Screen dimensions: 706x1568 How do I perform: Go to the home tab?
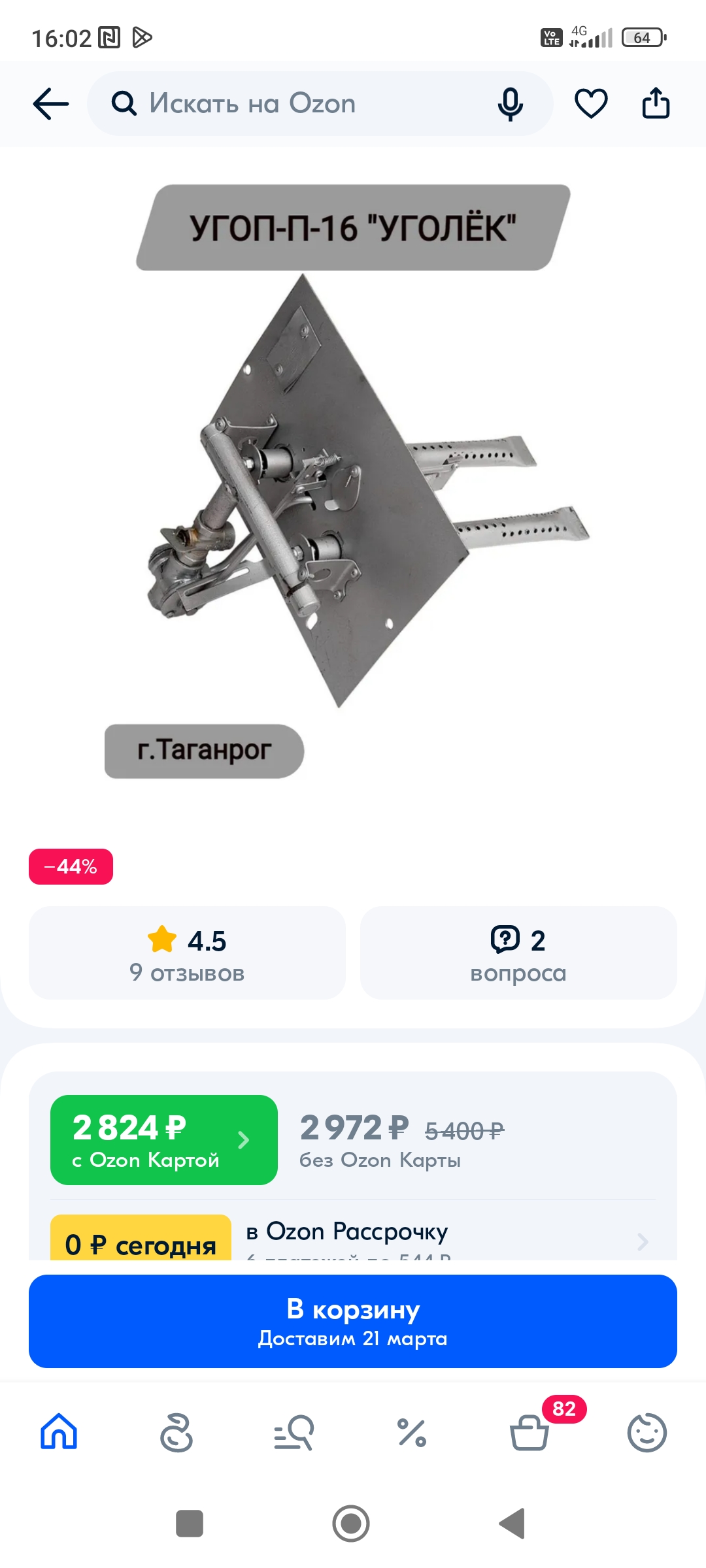(59, 1432)
